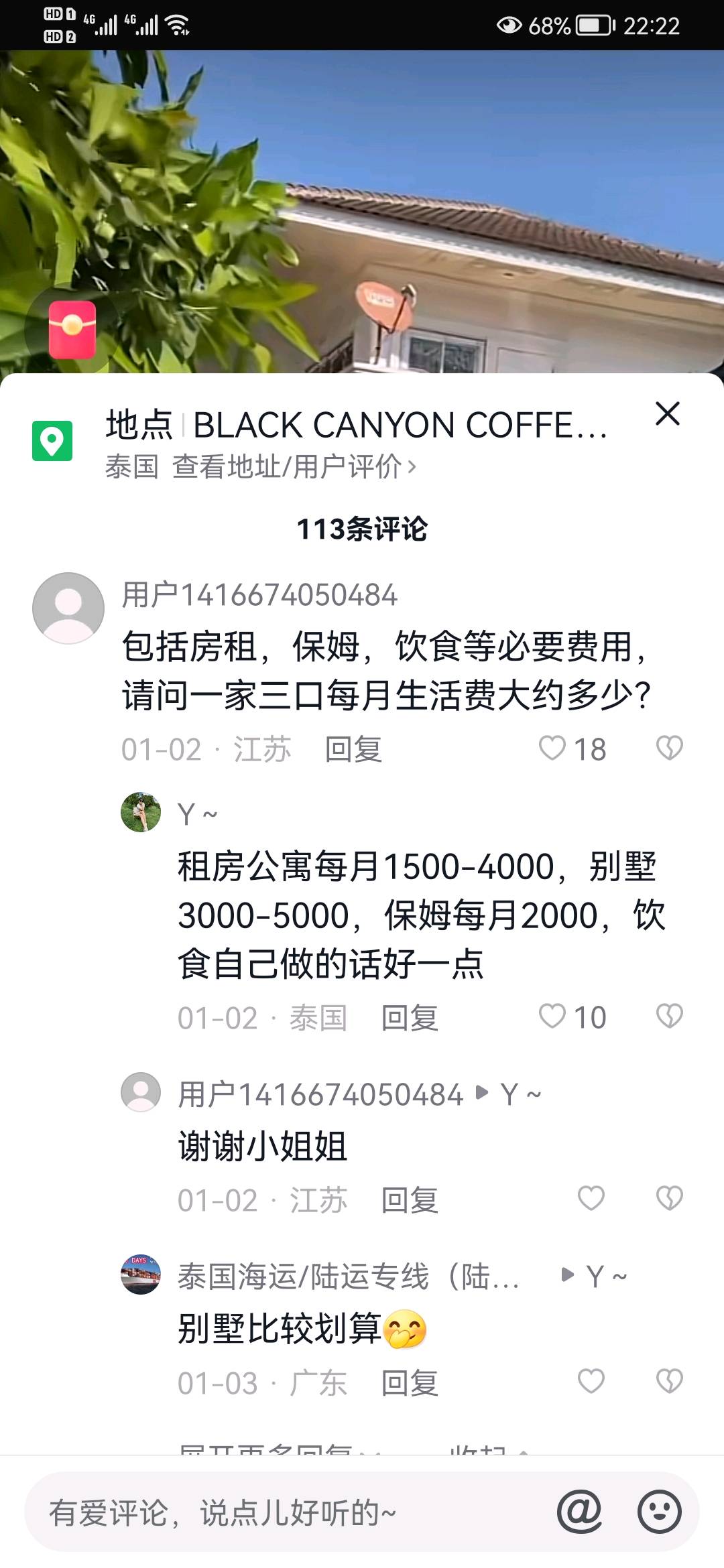Reply to the 别墅比较划算 comment
Screen dimensions: 724x1568
click(x=410, y=1383)
